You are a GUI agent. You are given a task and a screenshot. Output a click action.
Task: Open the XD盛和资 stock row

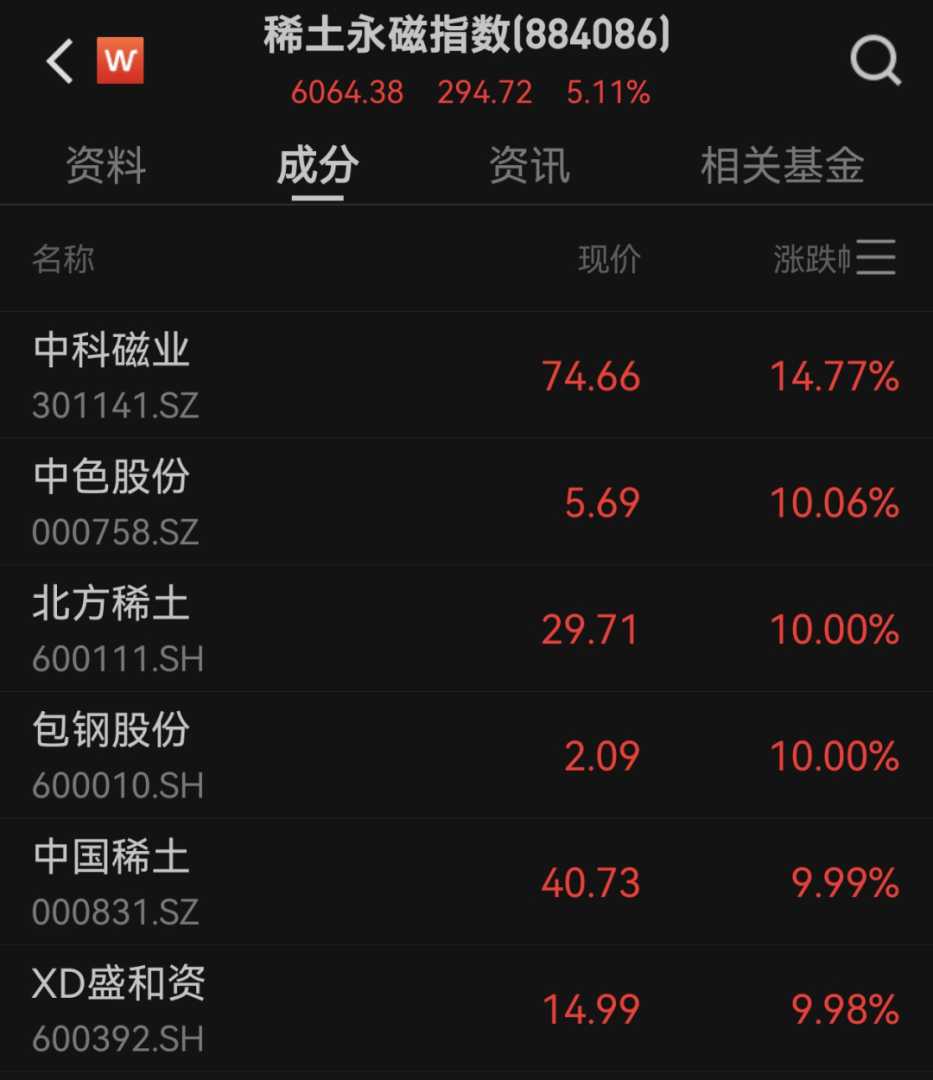tap(466, 1008)
